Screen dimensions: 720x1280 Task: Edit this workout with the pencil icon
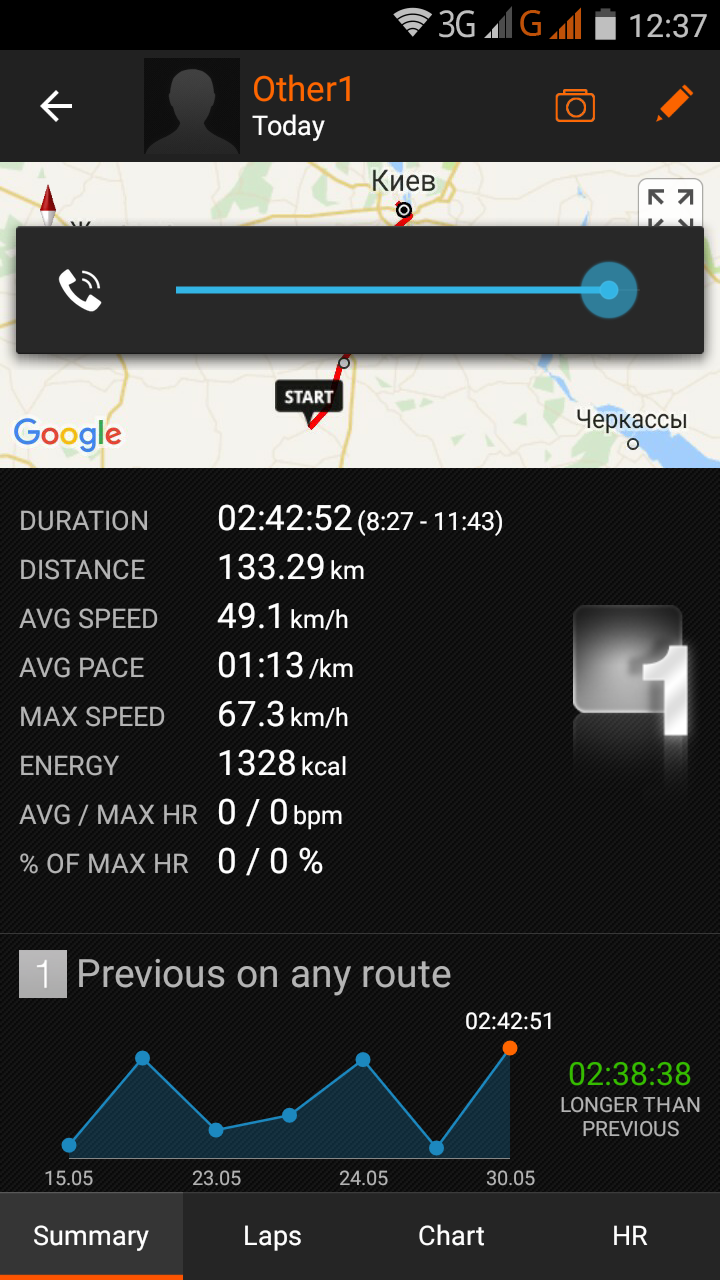675,104
